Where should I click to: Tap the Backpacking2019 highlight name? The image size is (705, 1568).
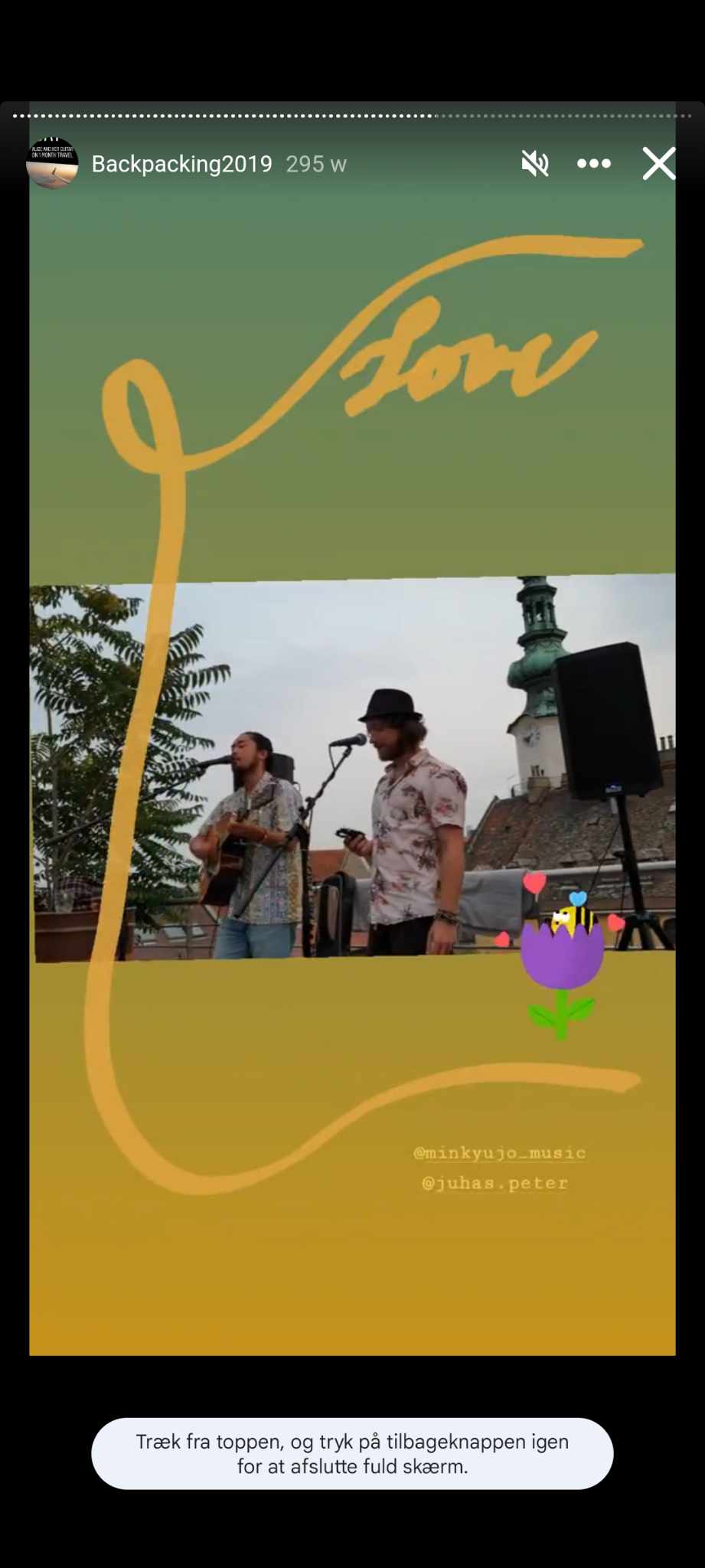coord(181,164)
